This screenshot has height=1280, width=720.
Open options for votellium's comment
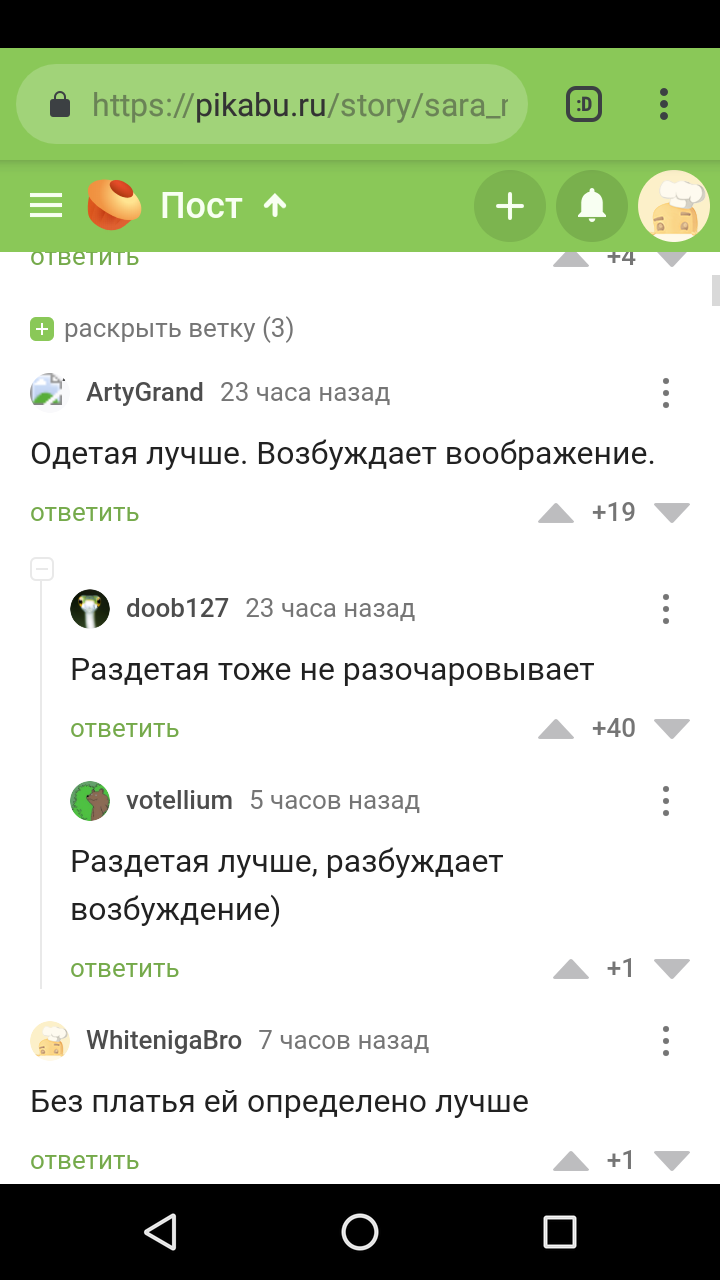(665, 801)
